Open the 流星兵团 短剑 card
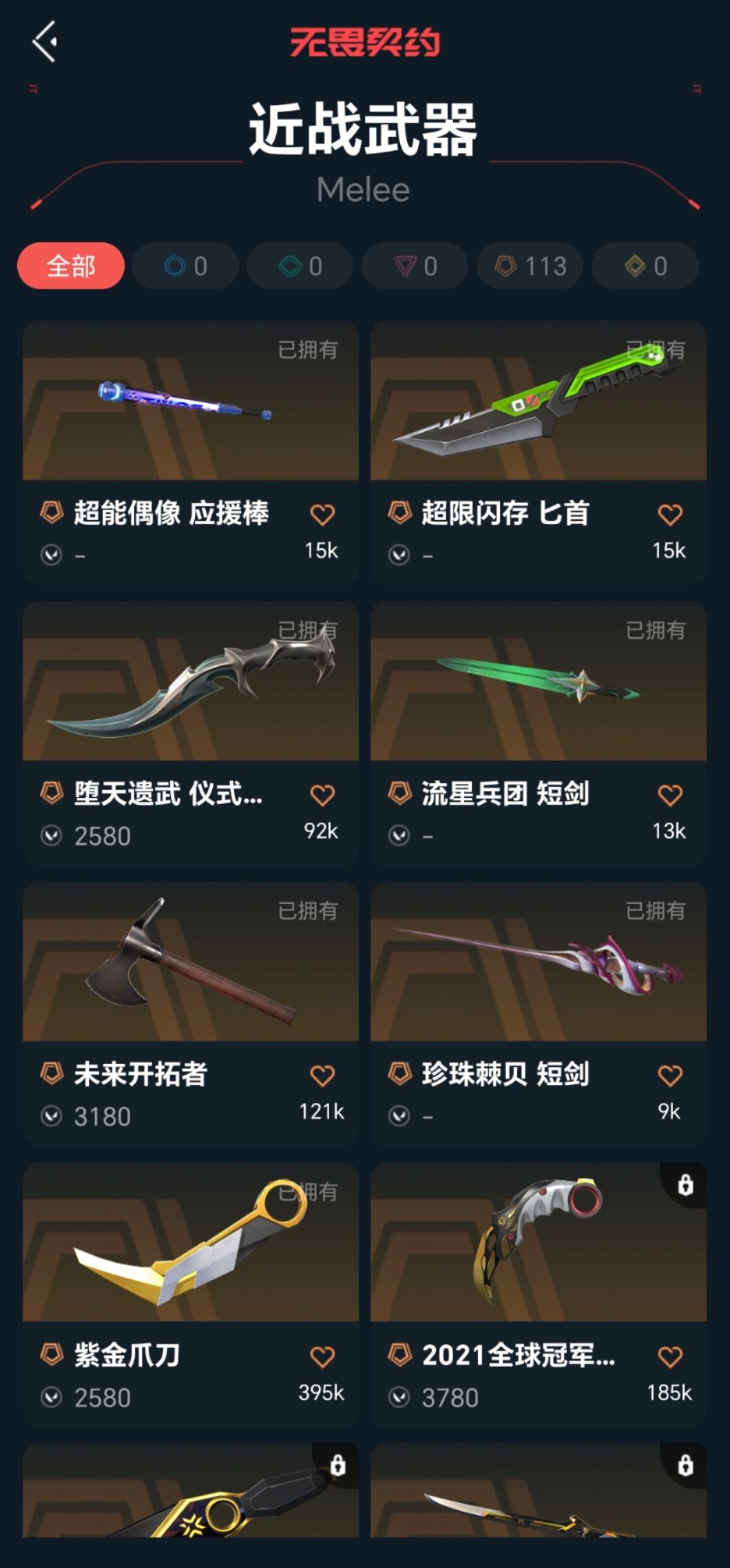This screenshot has width=730, height=1568. click(x=539, y=733)
